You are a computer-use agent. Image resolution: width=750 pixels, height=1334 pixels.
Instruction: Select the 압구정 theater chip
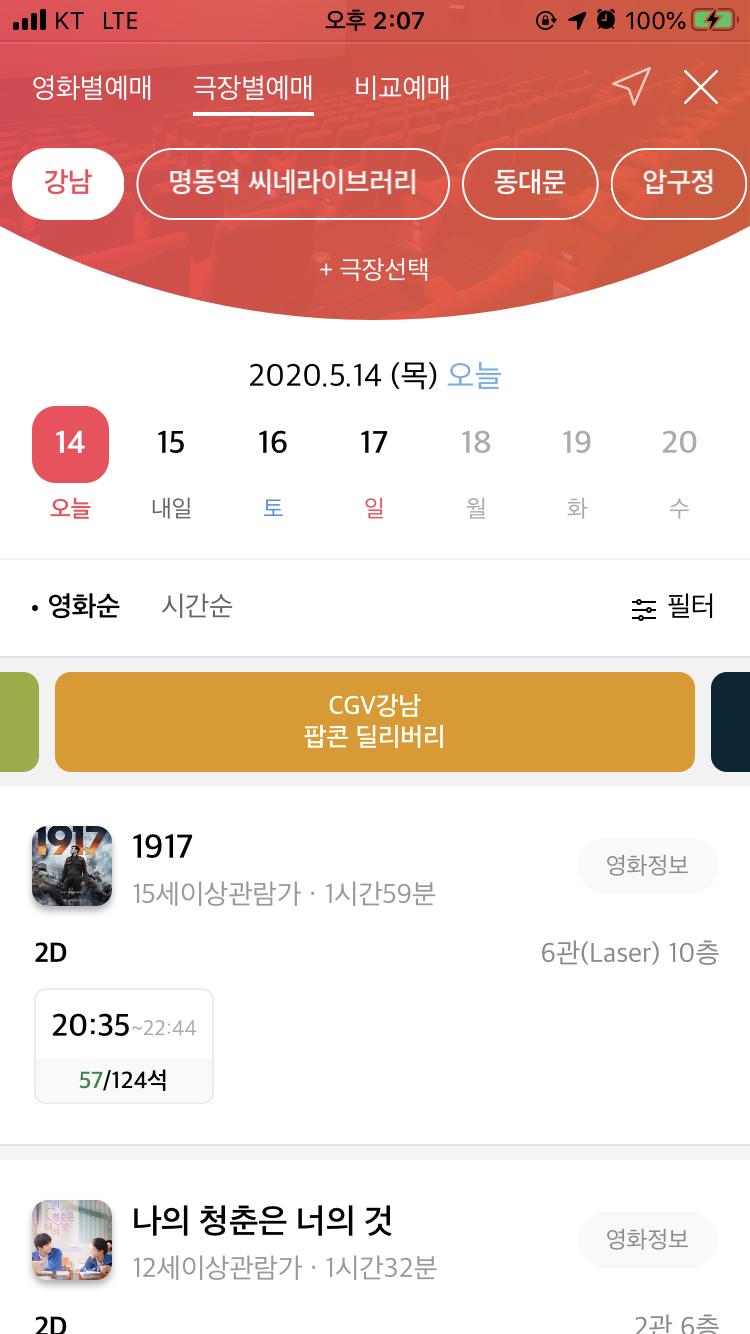click(678, 183)
